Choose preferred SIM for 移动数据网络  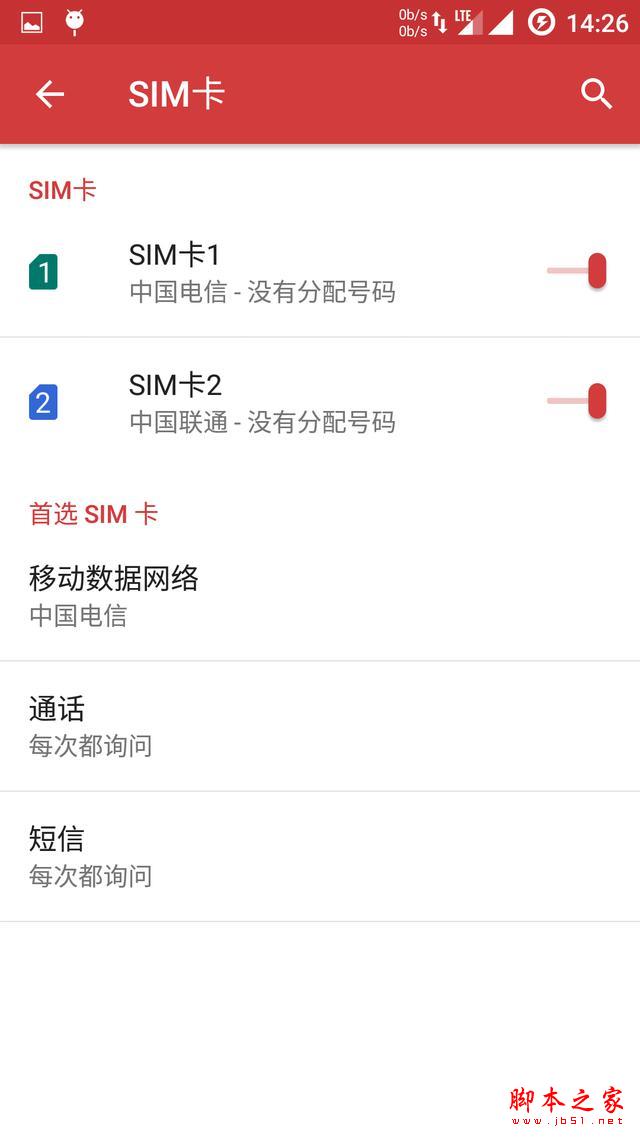pos(320,596)
